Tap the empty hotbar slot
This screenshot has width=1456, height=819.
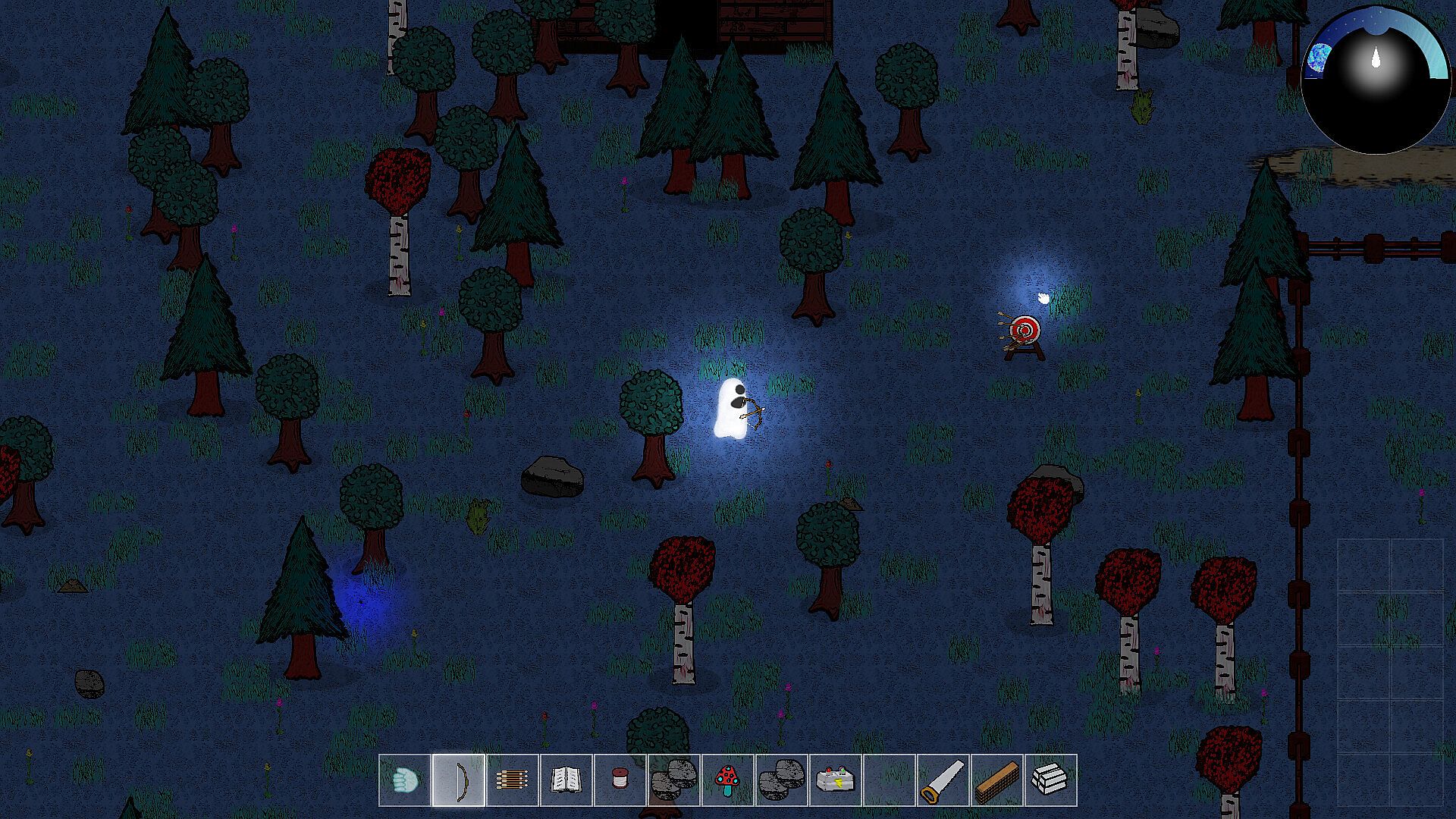[889, 780]
